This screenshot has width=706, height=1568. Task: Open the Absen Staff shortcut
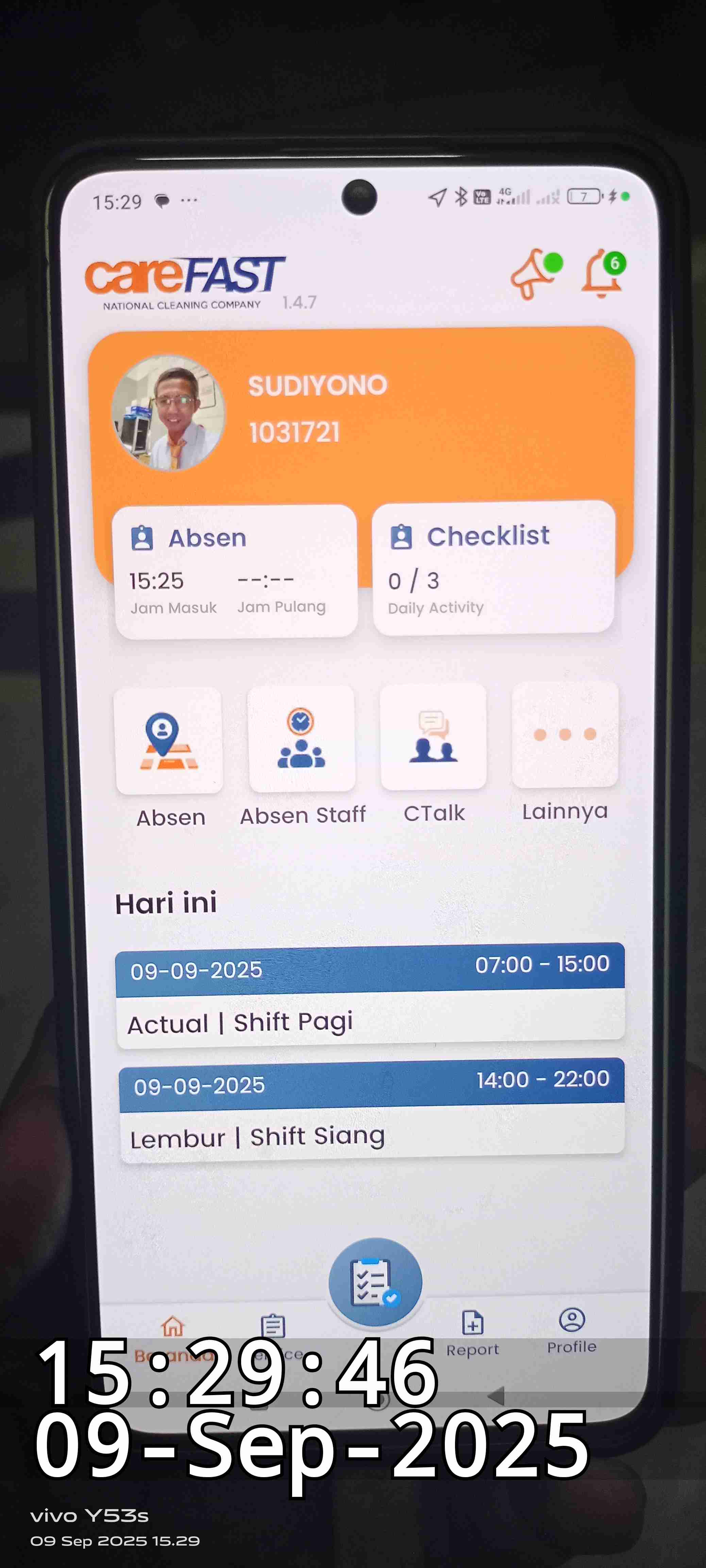[x=302, y=739]
